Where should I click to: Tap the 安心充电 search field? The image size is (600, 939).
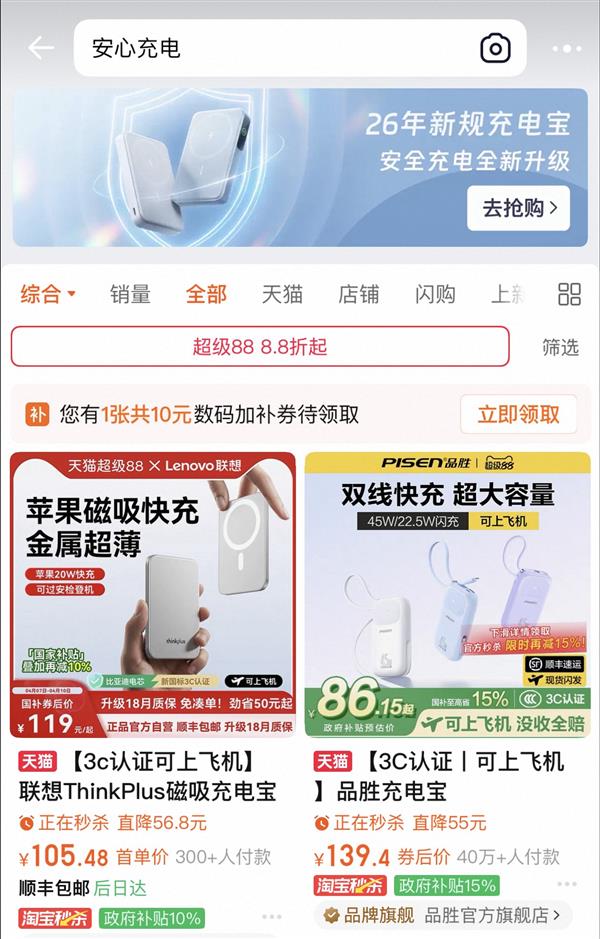tap(270, 48)
